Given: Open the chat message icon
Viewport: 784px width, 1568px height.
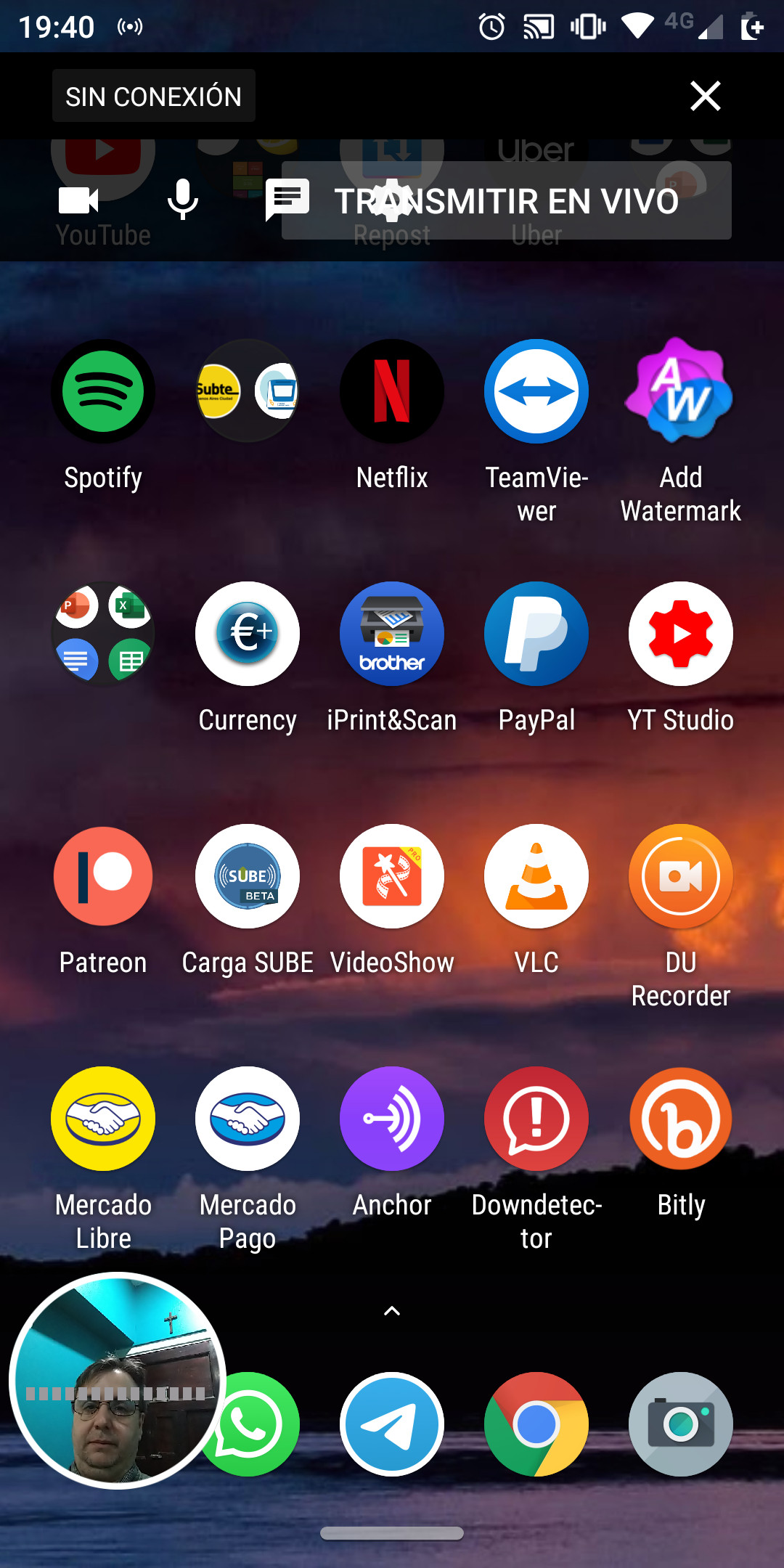Looking at the screenshot, I should pyautogui.click(x=287, y=199).
